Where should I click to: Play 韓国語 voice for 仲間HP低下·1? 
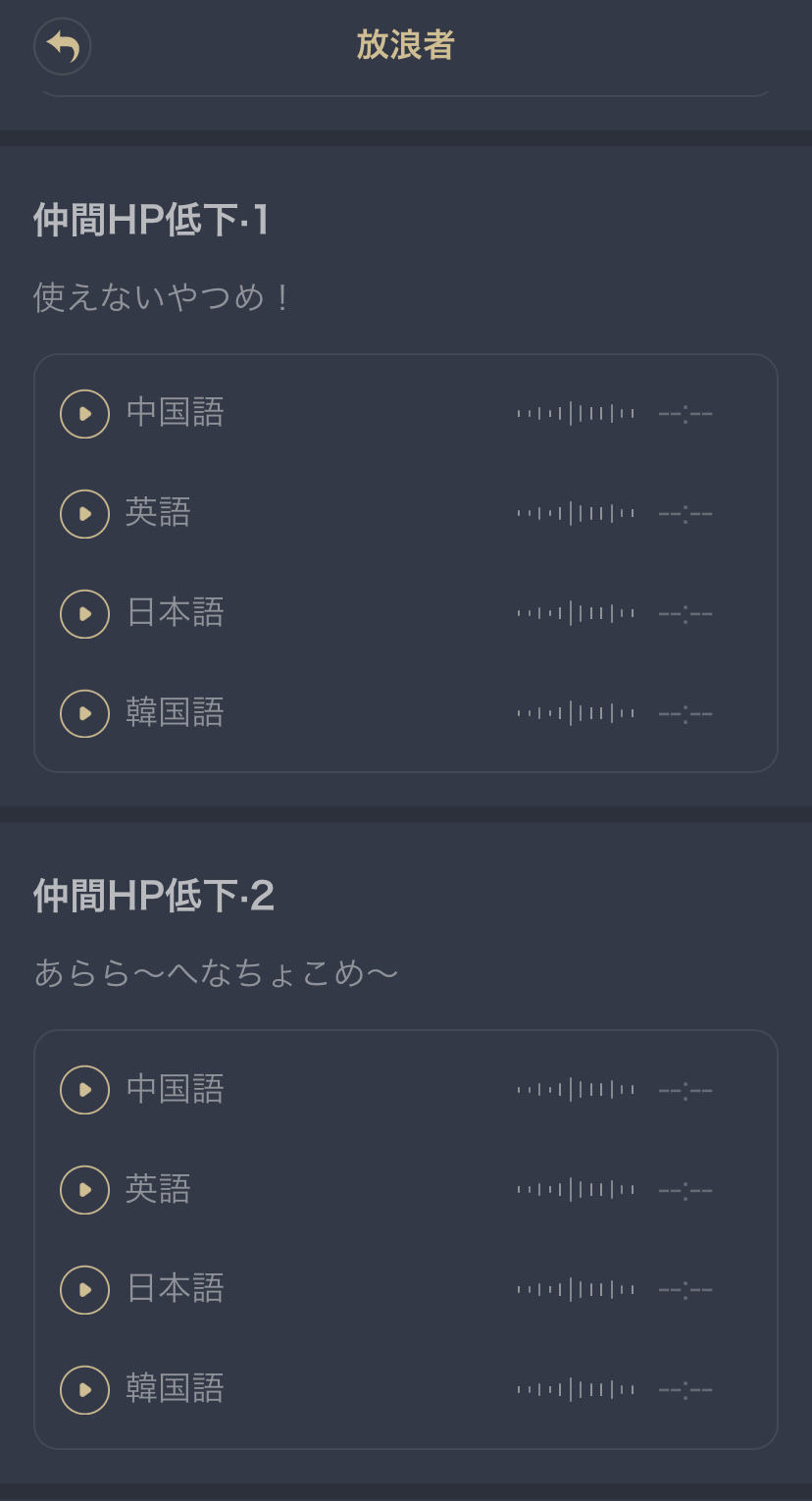(84, 713)
